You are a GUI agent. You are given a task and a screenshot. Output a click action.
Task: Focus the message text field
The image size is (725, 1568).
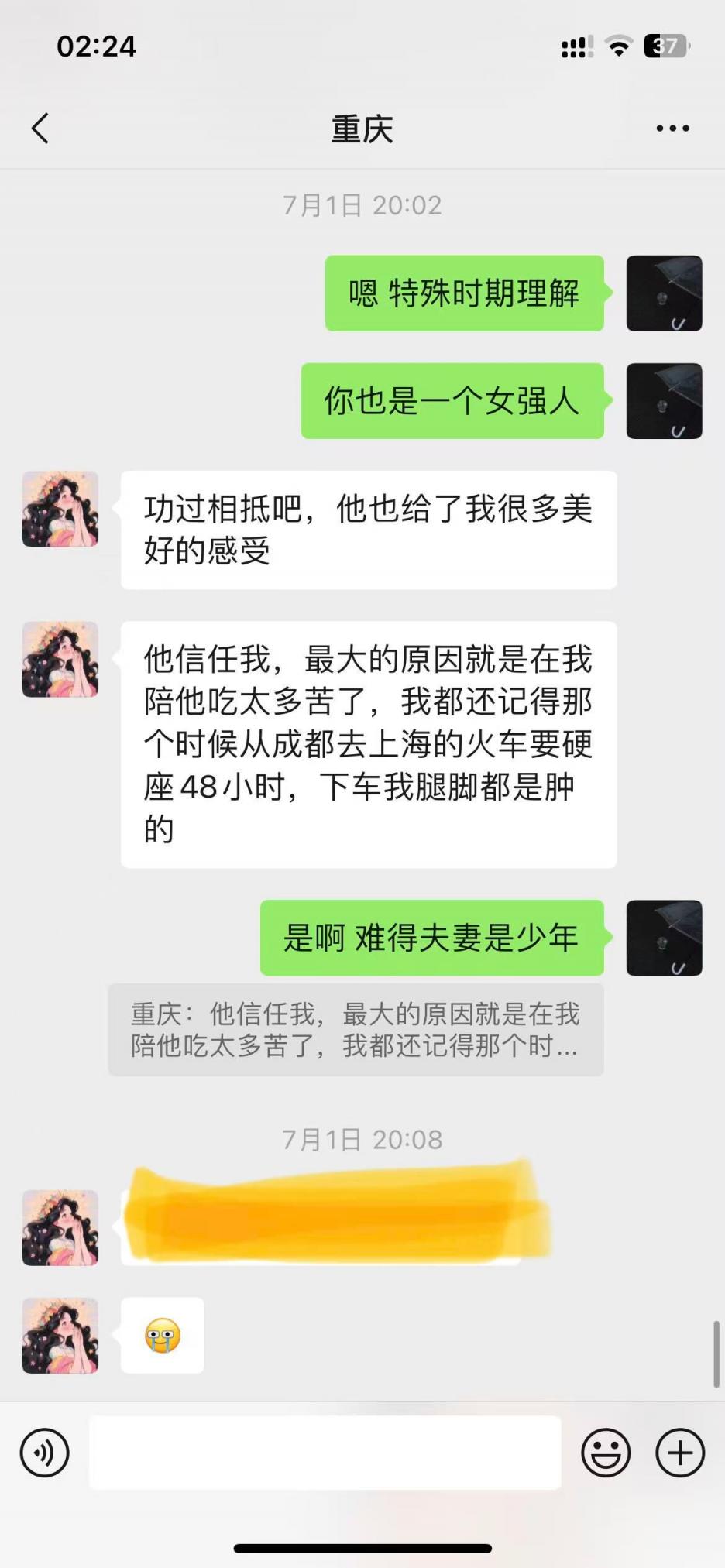click(x=325, y=1453)
